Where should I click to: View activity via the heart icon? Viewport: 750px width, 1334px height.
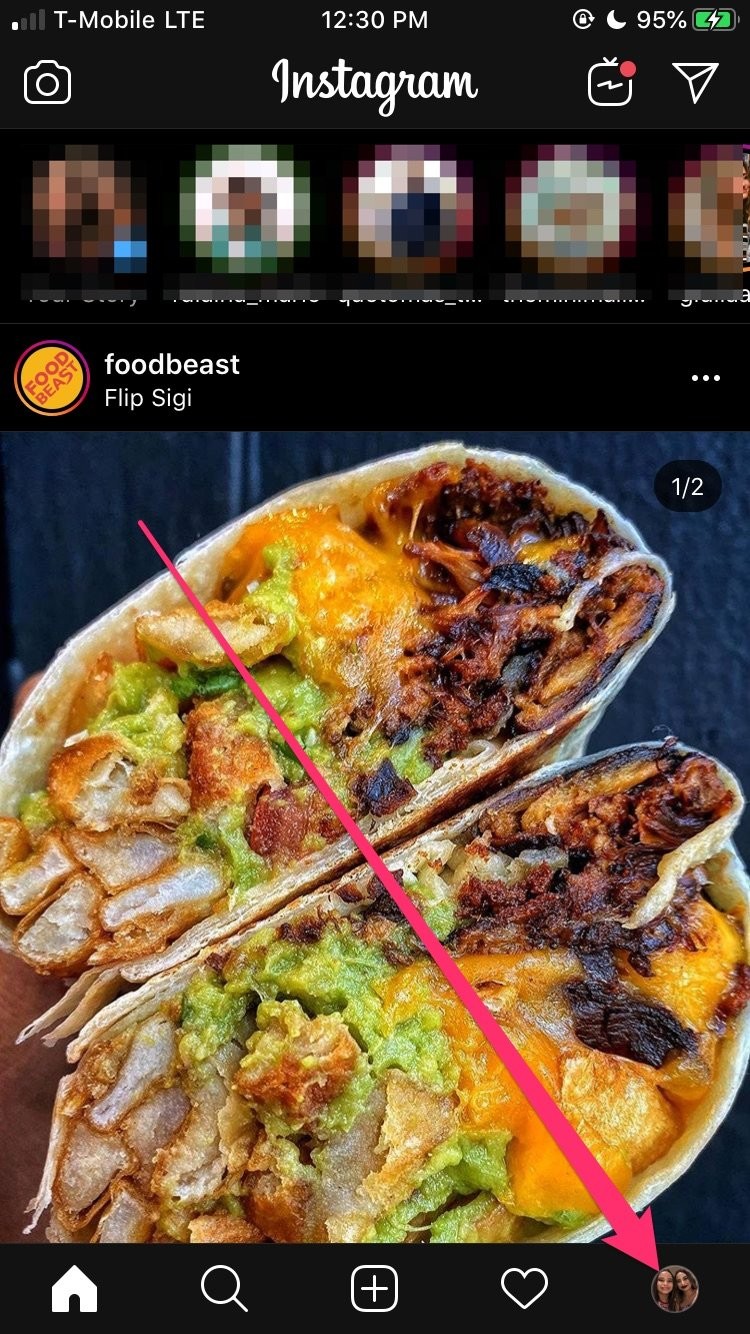(x=524, y=1289)
